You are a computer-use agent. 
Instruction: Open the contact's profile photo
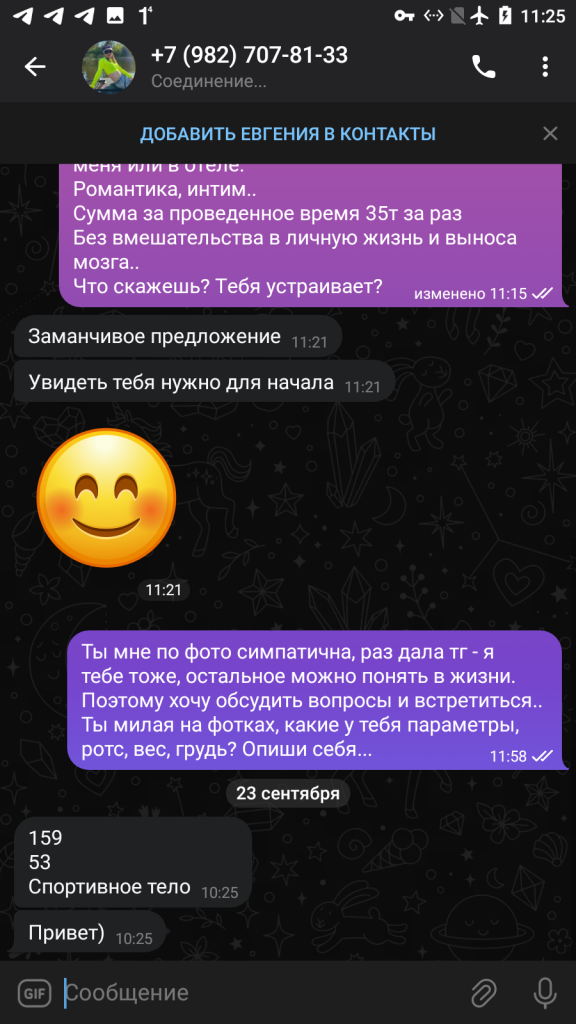pyautogui.click(x=108, y=67)
